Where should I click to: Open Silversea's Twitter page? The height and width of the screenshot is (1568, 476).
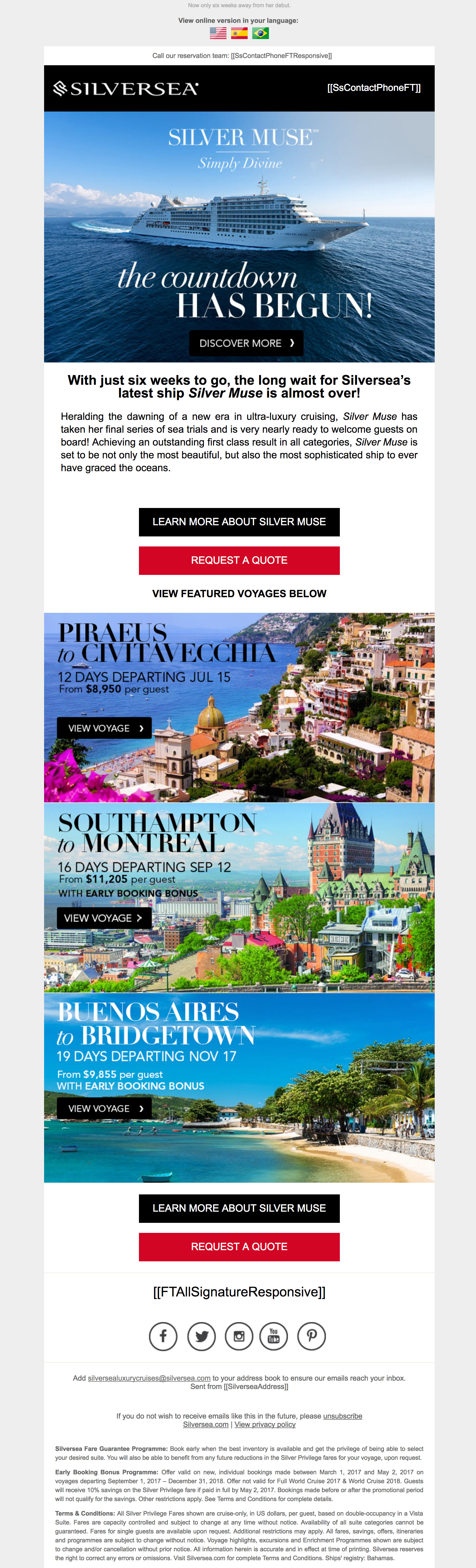(x=201, y=1336)
